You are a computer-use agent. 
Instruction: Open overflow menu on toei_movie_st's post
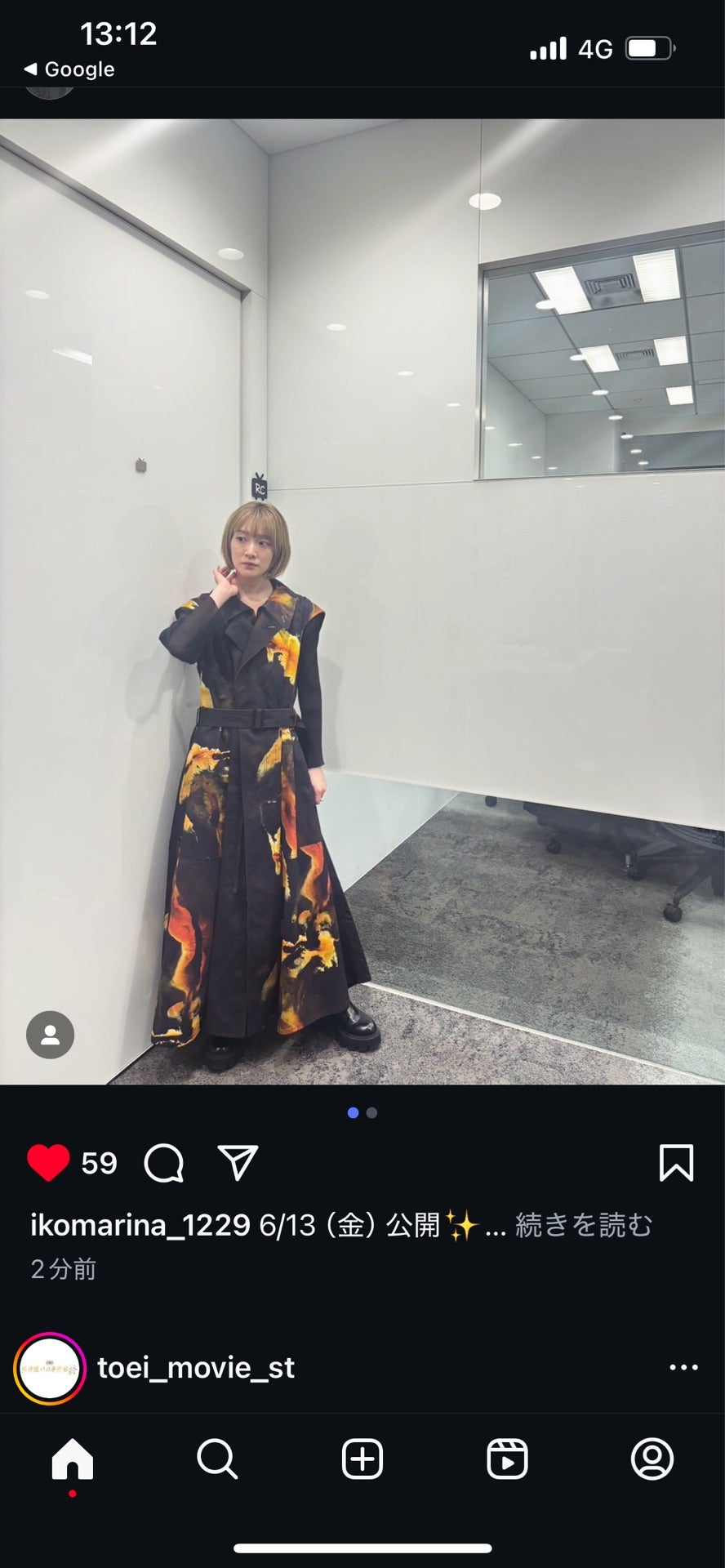(x=683, y=1368)
